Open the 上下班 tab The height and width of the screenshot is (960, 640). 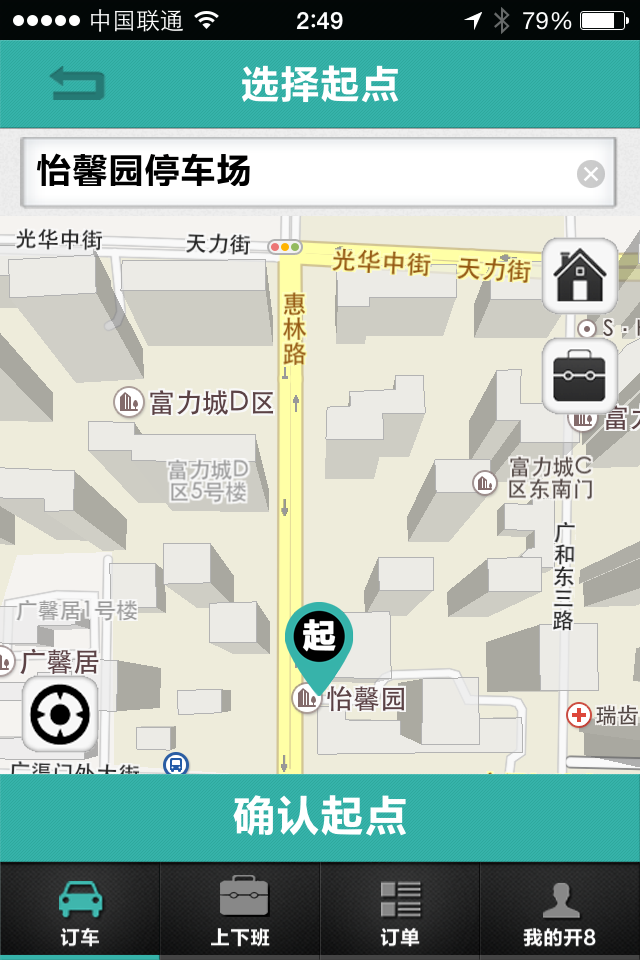[x=240, y=911]
